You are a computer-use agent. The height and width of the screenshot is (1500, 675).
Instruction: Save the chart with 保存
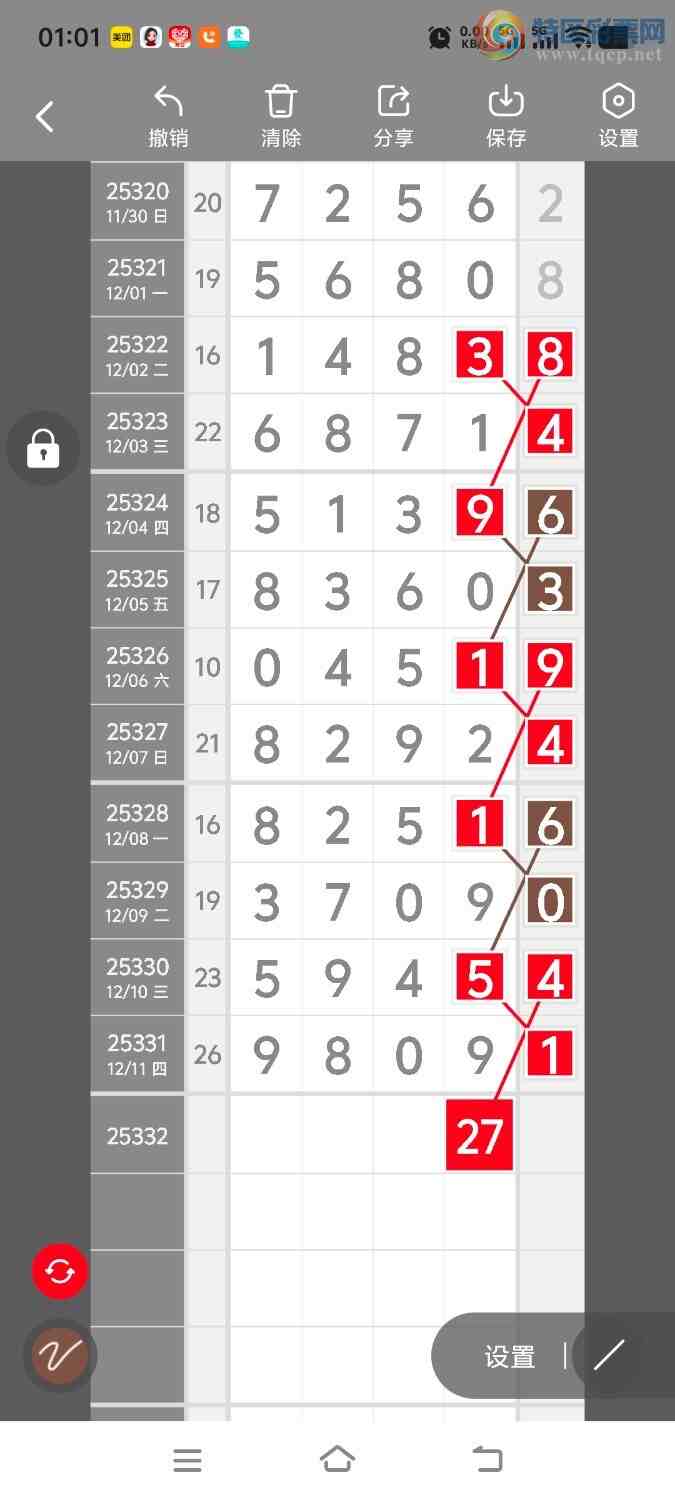tap(506, 117)
